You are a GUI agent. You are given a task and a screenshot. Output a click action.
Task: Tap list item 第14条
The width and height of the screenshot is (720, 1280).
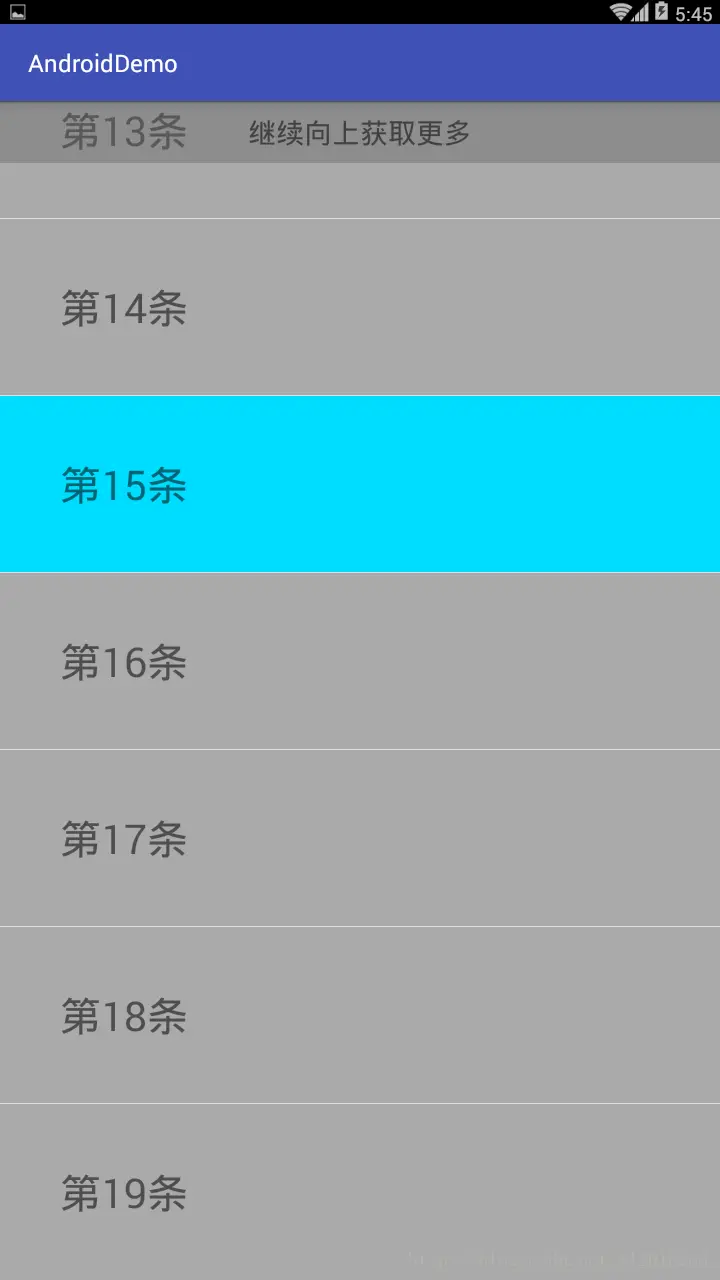point(122,307)
